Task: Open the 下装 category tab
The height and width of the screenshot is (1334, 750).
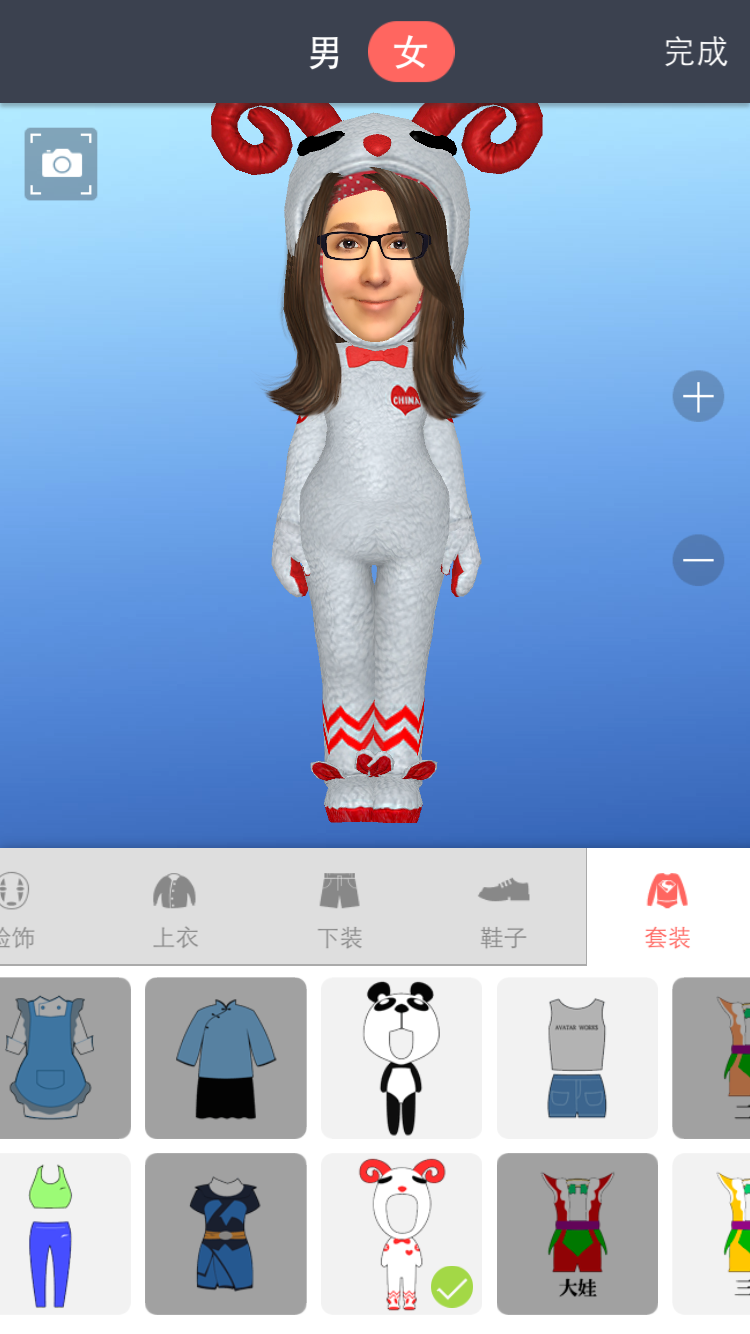Action: pos(340,908)
